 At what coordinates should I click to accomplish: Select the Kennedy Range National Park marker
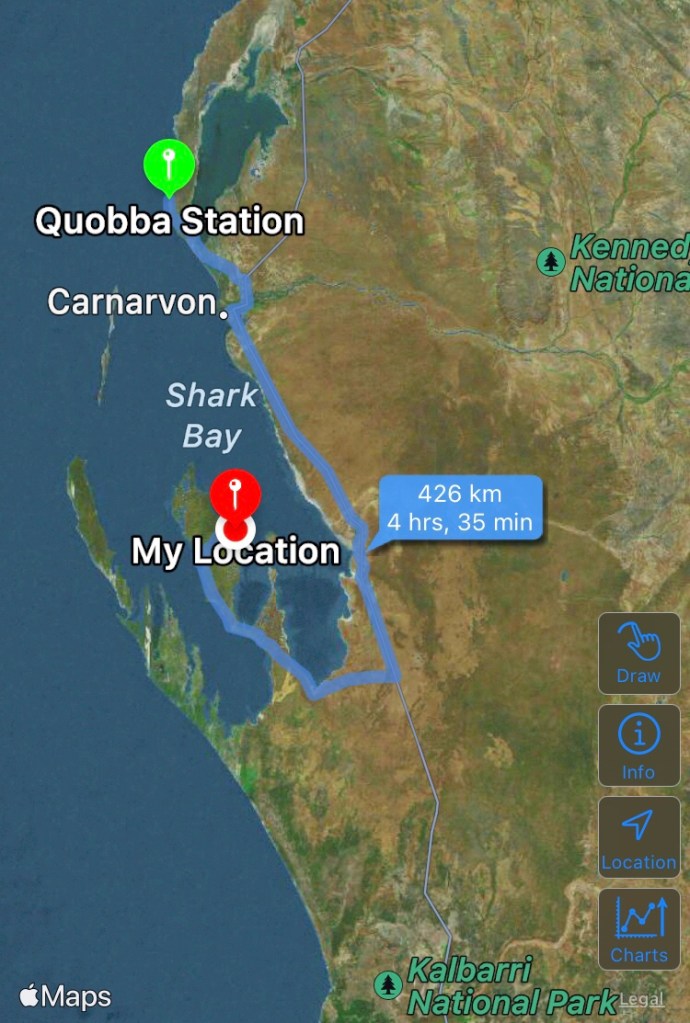551,262
